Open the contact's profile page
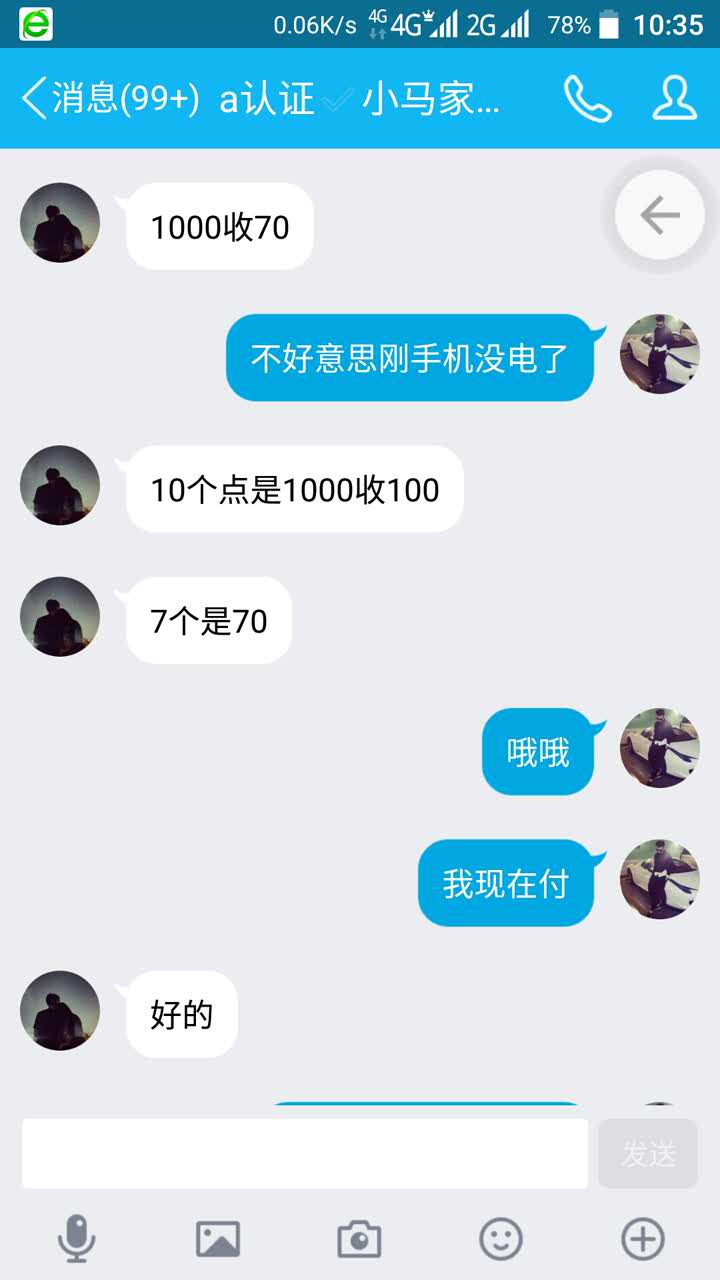 click(675, 98)
